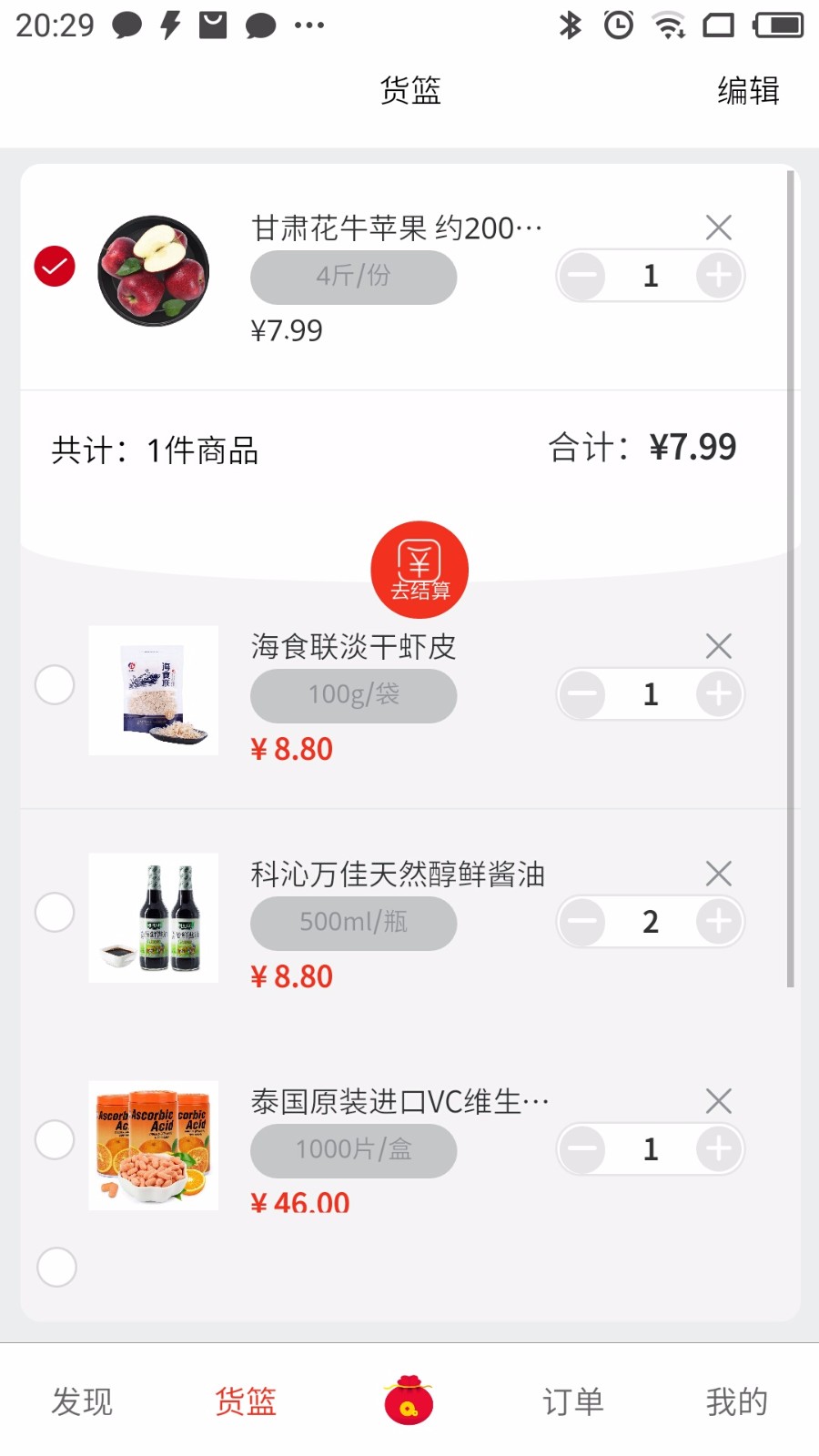Open the 我的 tab

click(x=737, y=1401)
